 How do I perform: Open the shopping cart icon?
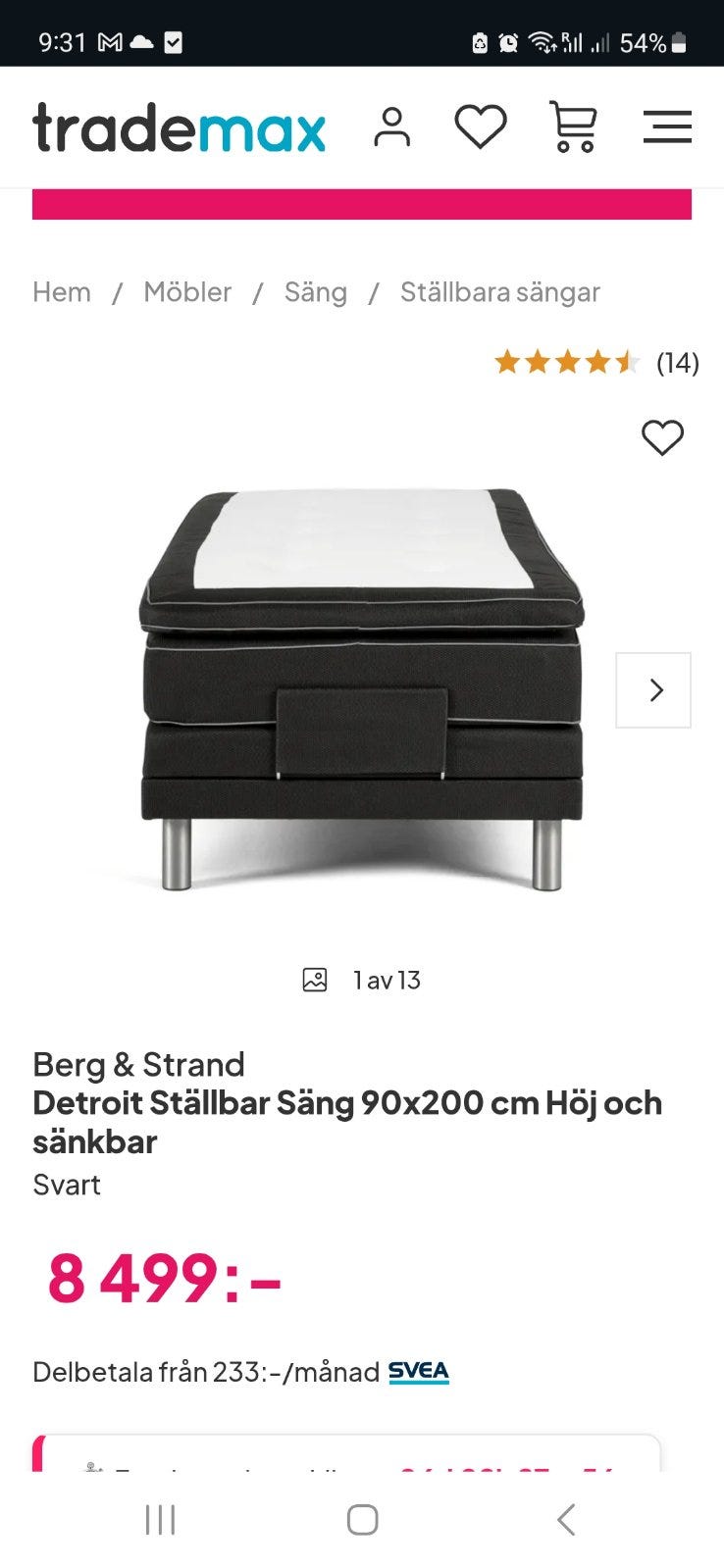tap(574, 126)
